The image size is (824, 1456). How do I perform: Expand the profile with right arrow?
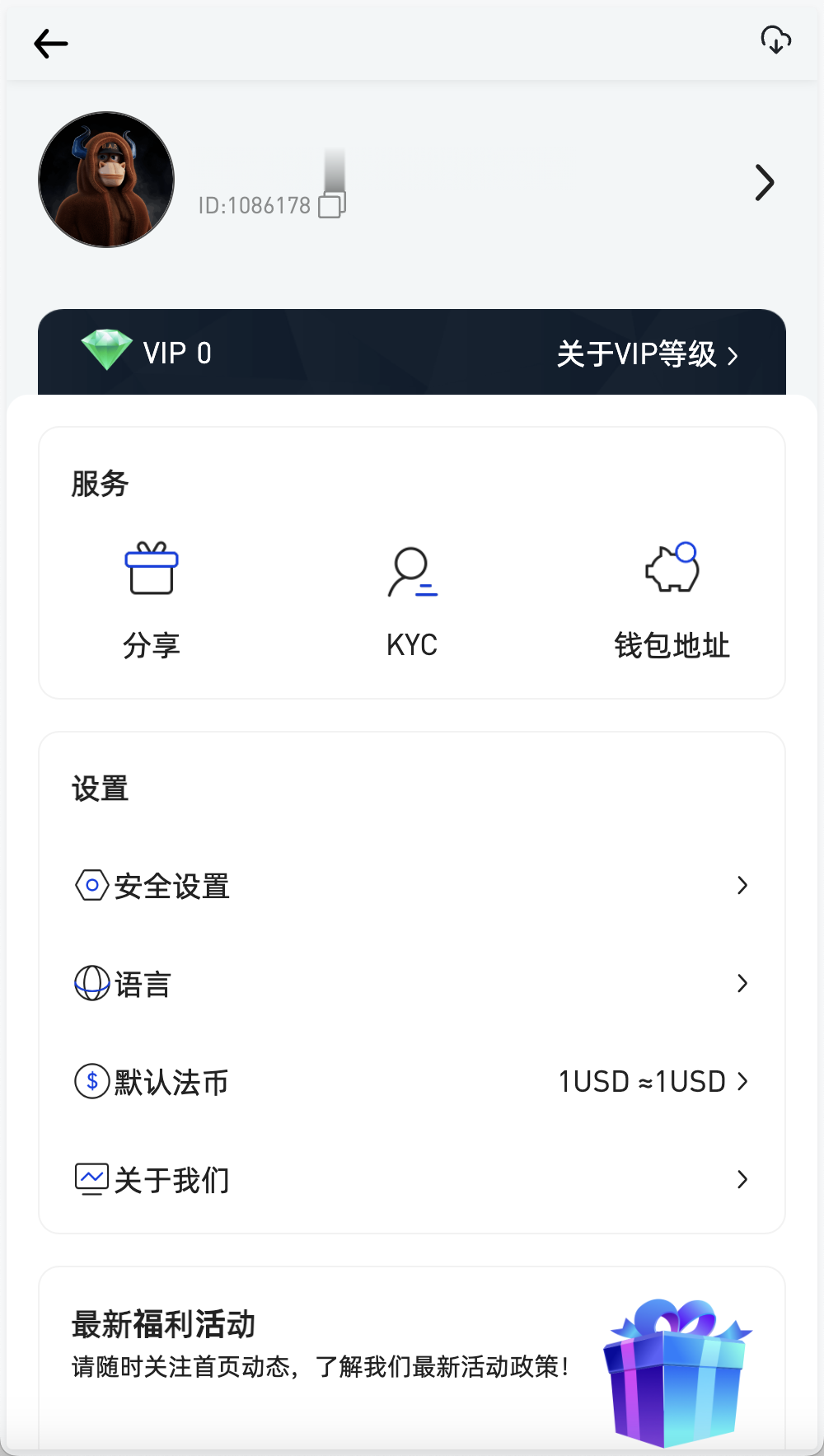tap(763, 182)
